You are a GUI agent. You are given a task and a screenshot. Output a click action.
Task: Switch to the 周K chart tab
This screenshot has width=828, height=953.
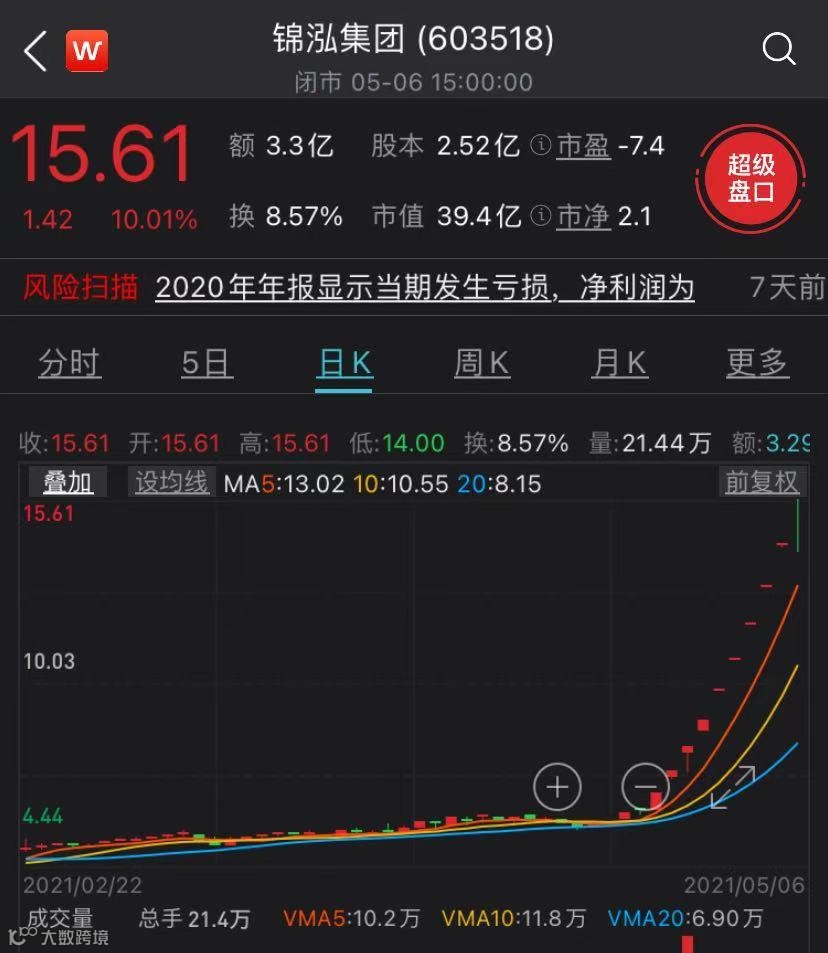(482, 363)
